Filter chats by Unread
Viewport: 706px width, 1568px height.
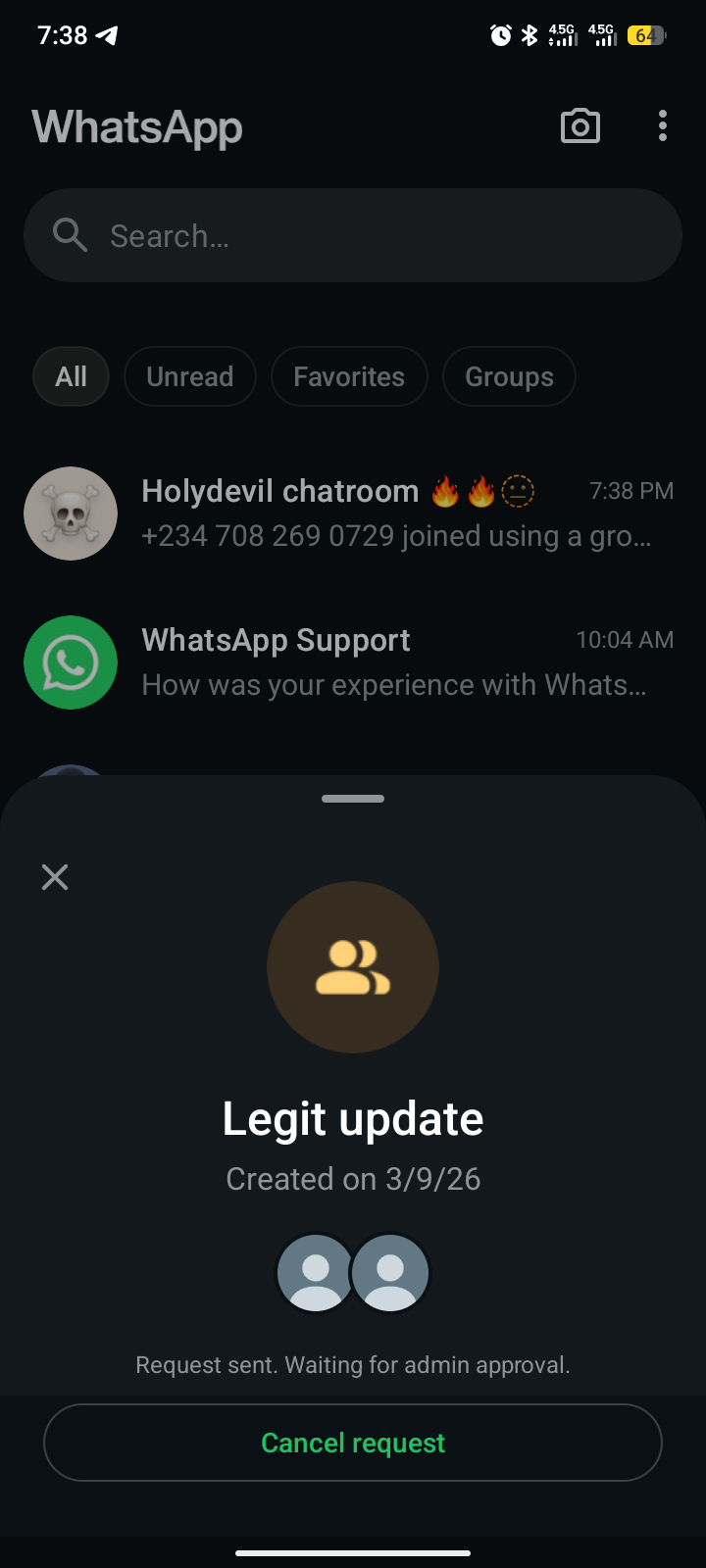190,376
